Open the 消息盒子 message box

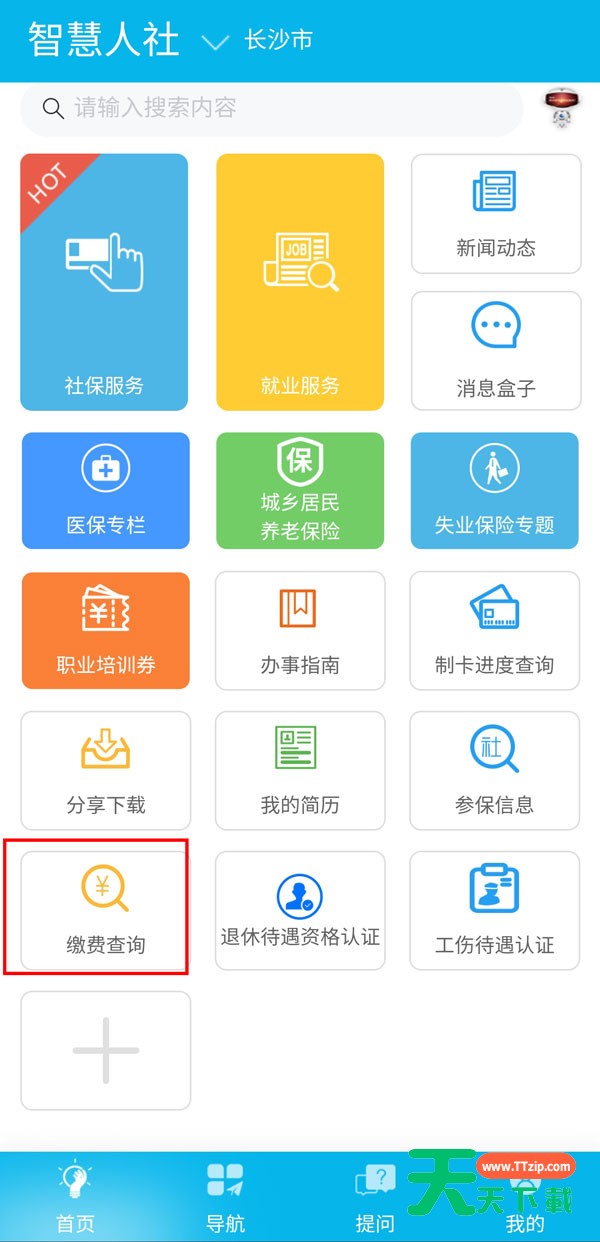click(495, 350)
